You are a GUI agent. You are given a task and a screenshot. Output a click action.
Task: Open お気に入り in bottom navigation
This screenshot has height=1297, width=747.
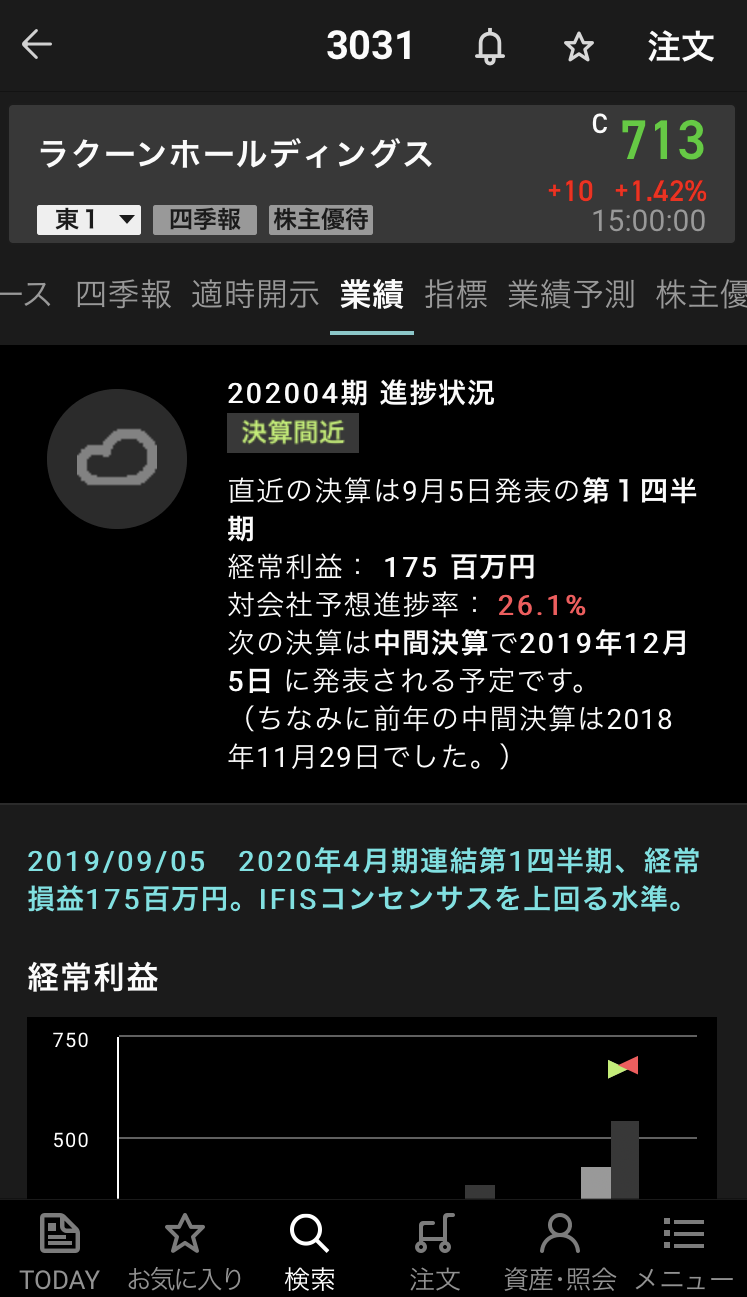coord(185,1250)
